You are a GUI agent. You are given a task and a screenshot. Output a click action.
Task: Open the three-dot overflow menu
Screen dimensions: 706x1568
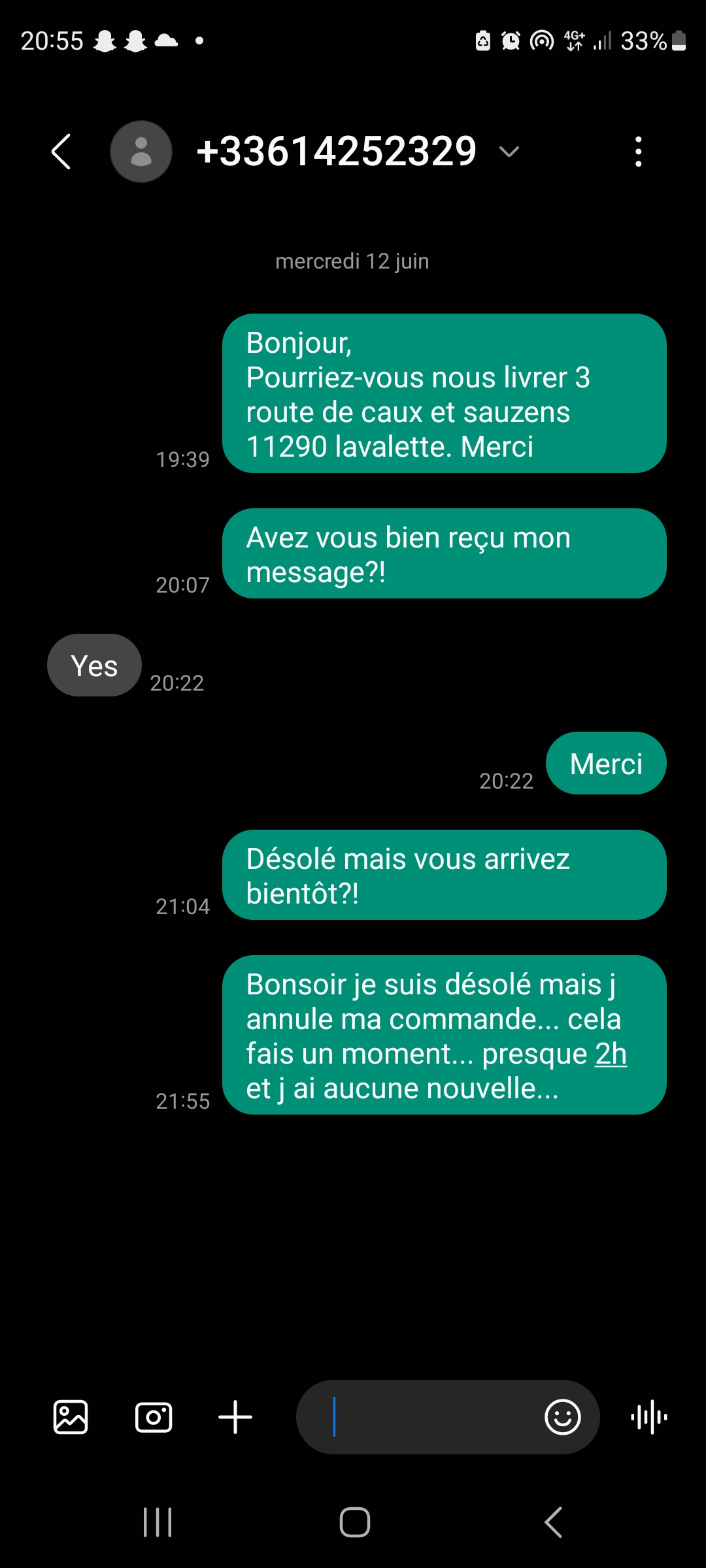pos(638,152)
